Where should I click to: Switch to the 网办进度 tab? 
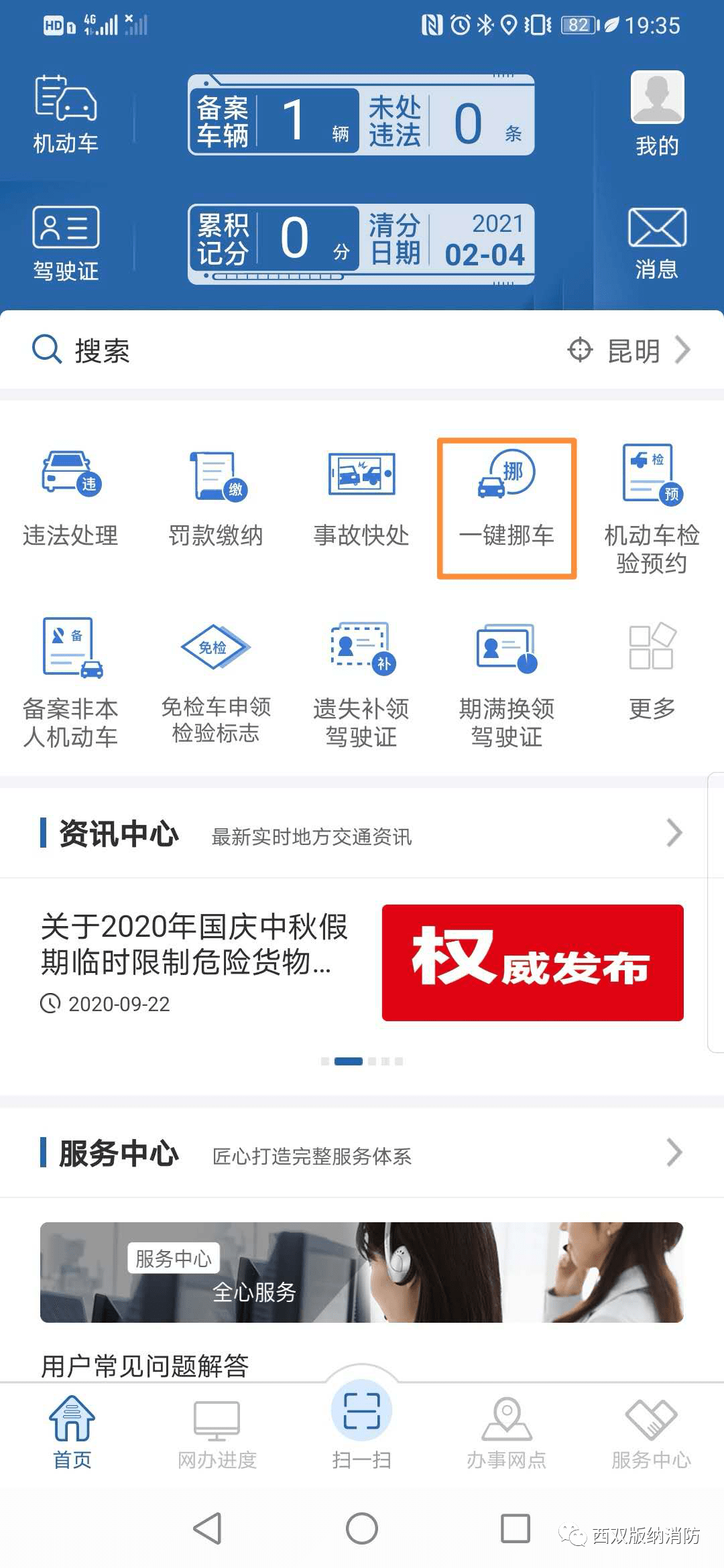tap(217, 1433)
